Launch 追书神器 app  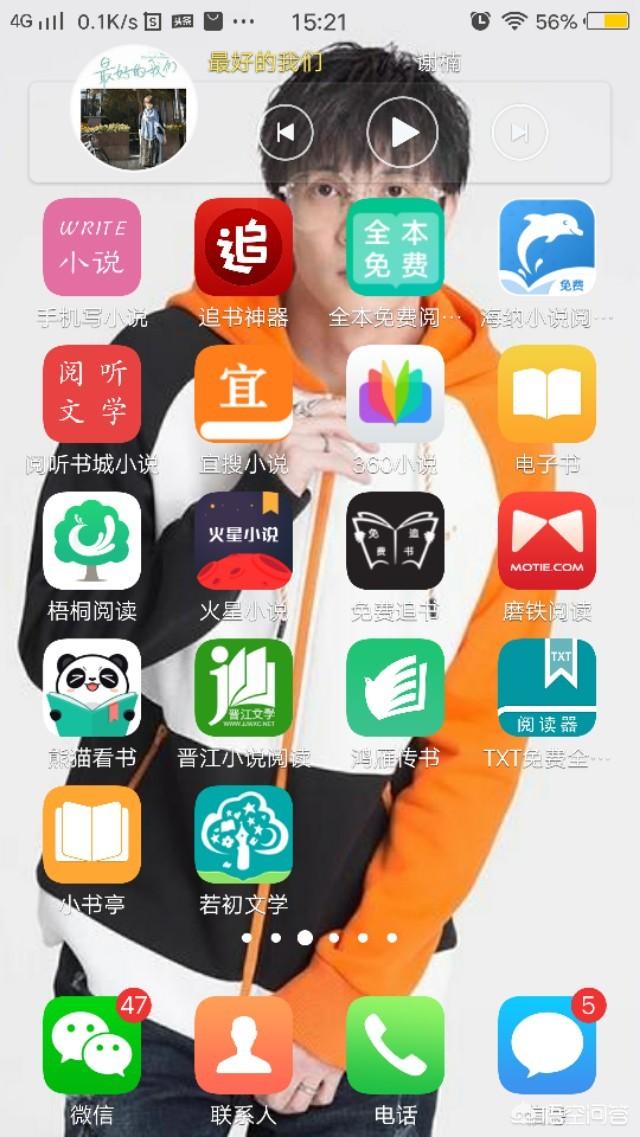(244, 247)
